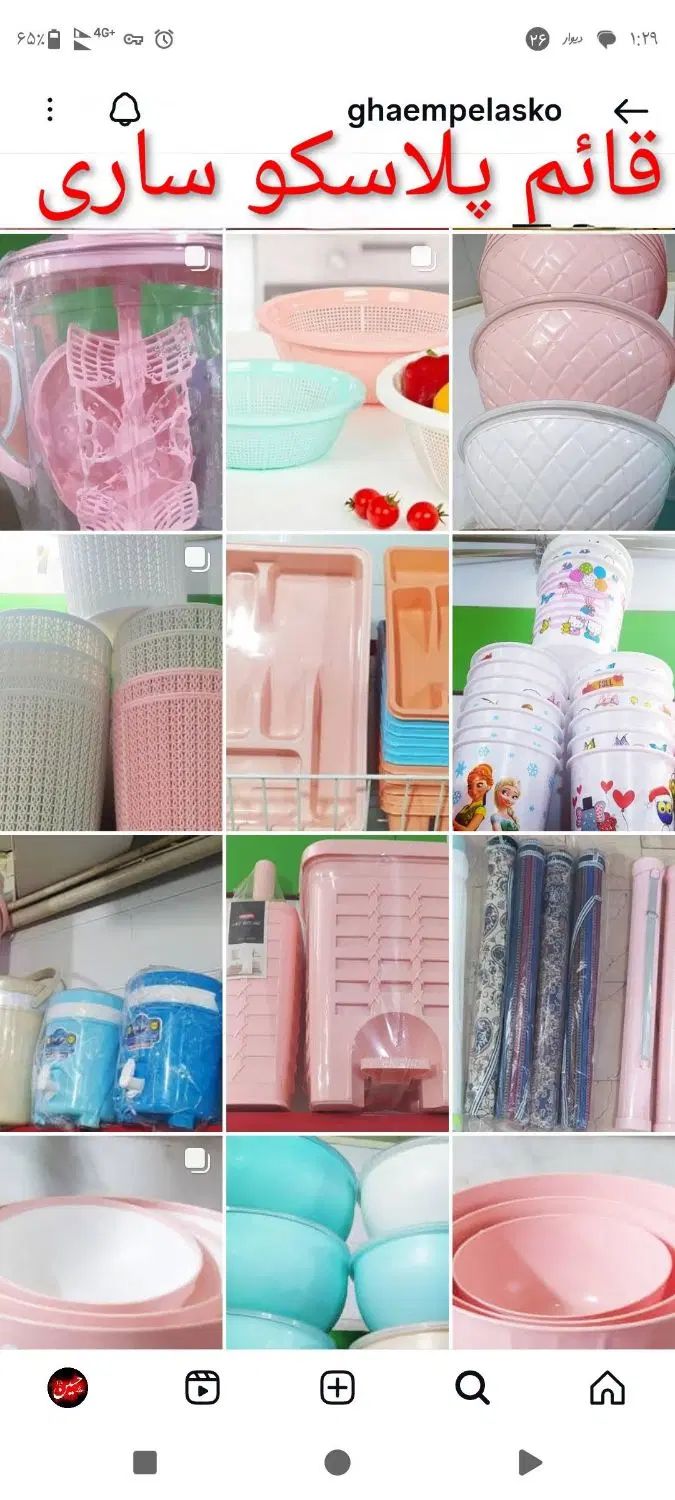This screenshot has width=675, height=1500.
Task: Open the pink transparent pitcher post
Action: point(111,382)
